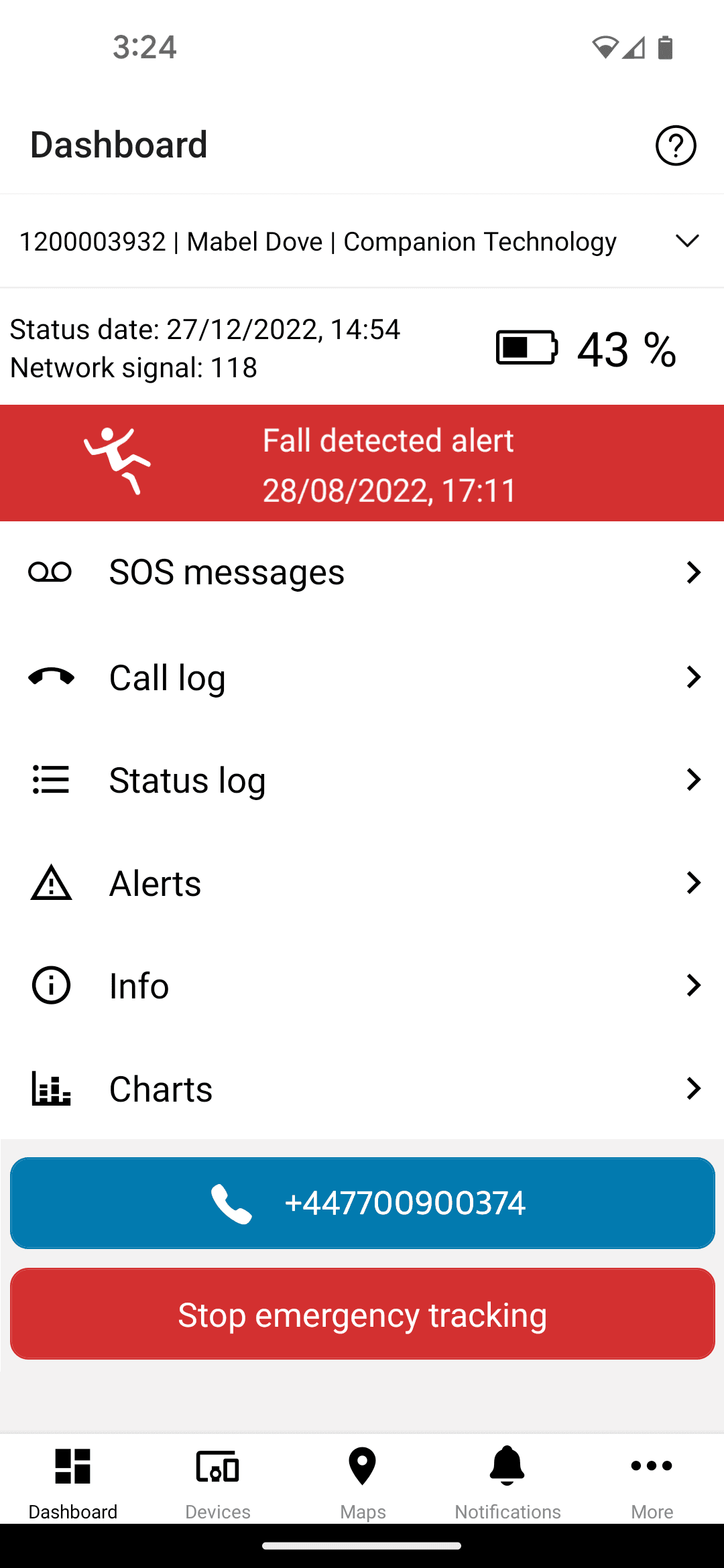The image size is (724, 1568).
Task: Go to Alerts
Action: [362, 883]
